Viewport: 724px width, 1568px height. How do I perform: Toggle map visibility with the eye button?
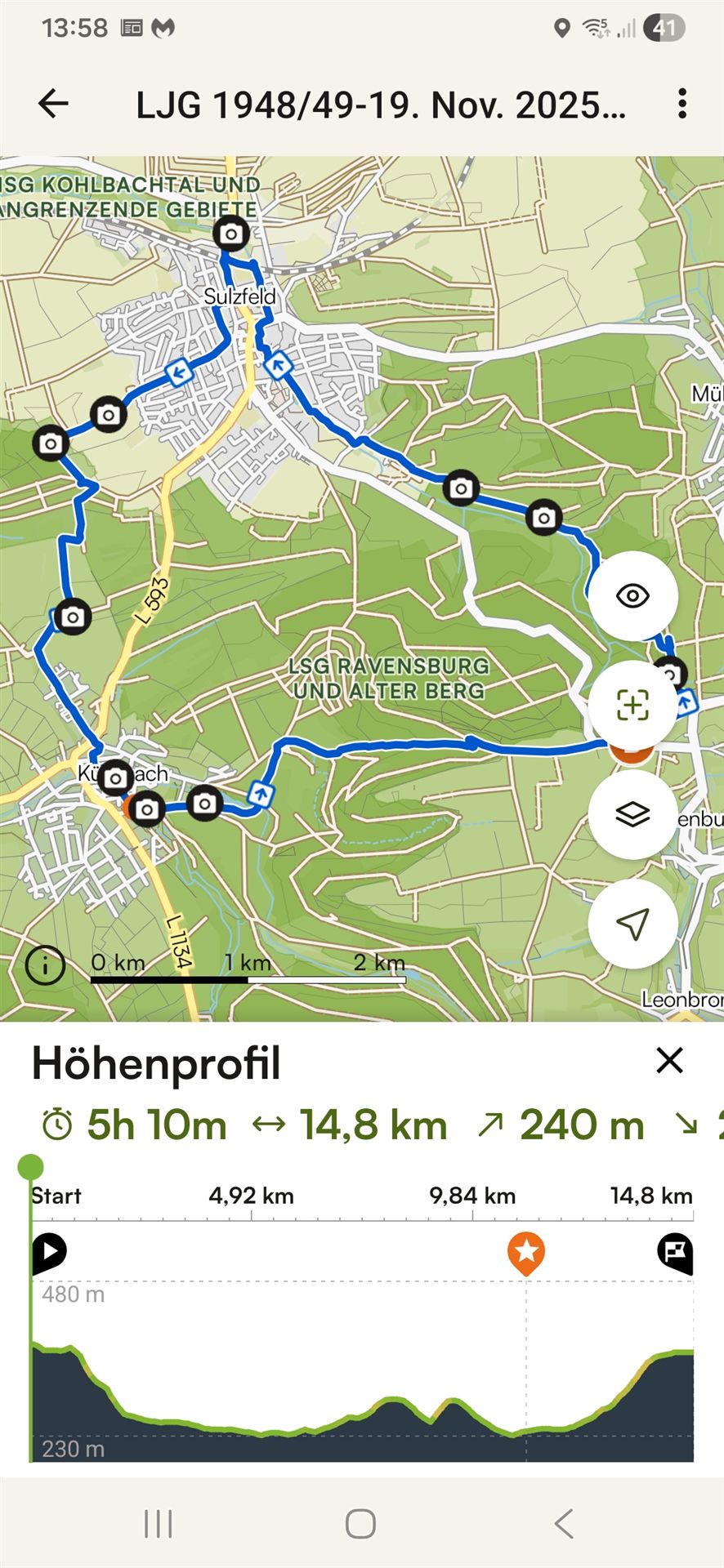tap(632, 596)
